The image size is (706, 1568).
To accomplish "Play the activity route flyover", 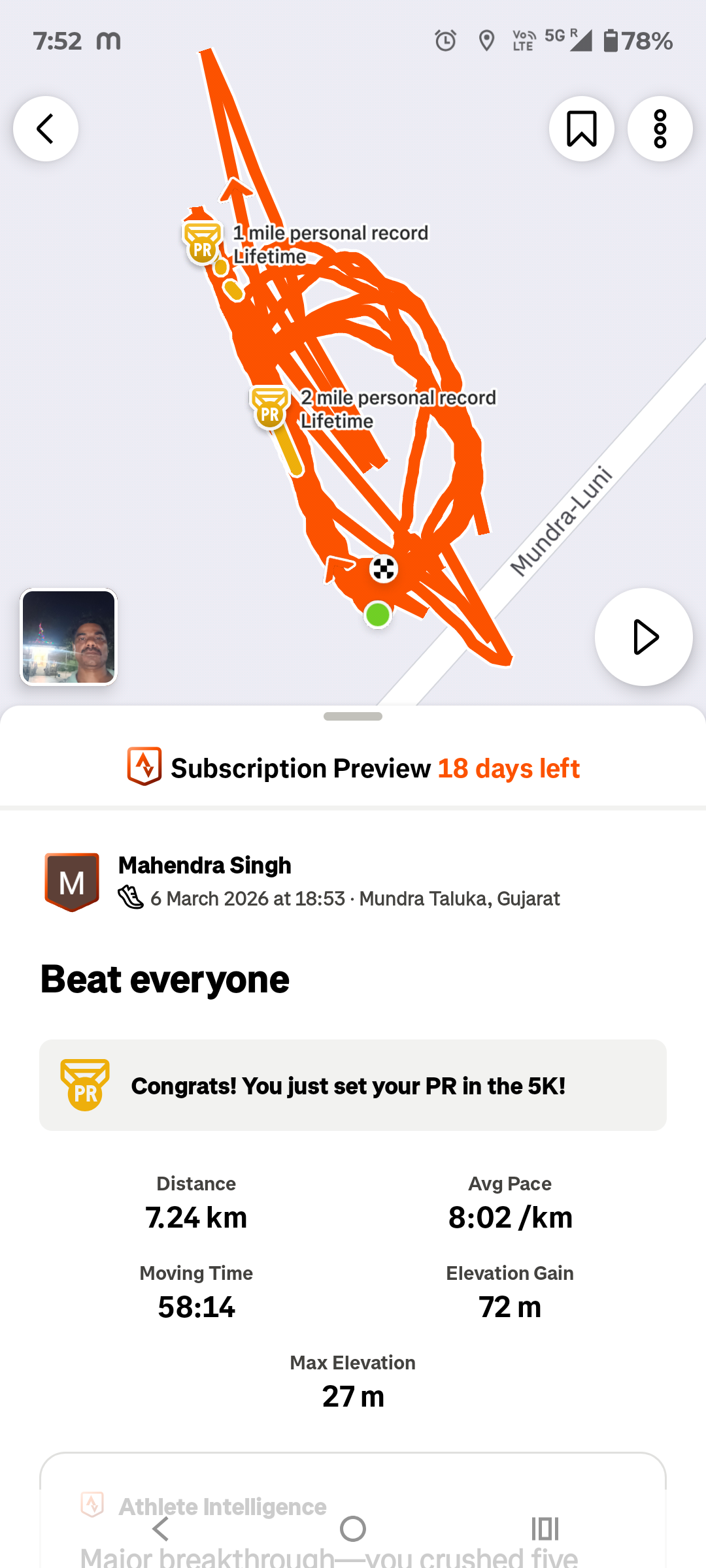I will pos(643,637).
